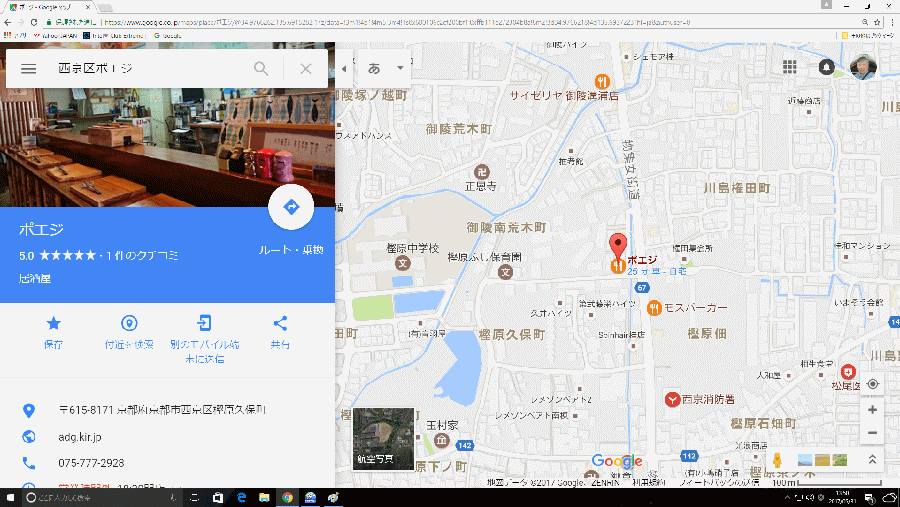Open the account profile picture
The image size is (900, 507).
click(x=861, y=67)
